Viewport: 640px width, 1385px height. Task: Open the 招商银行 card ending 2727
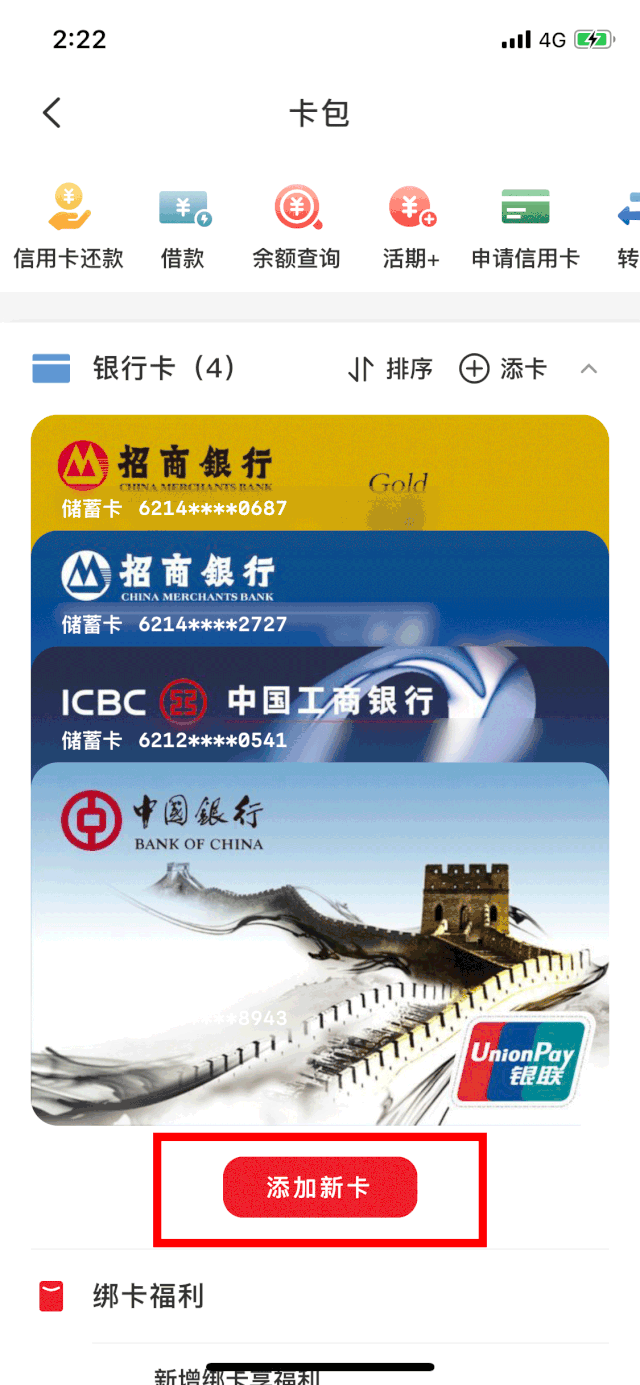[320, 590]
